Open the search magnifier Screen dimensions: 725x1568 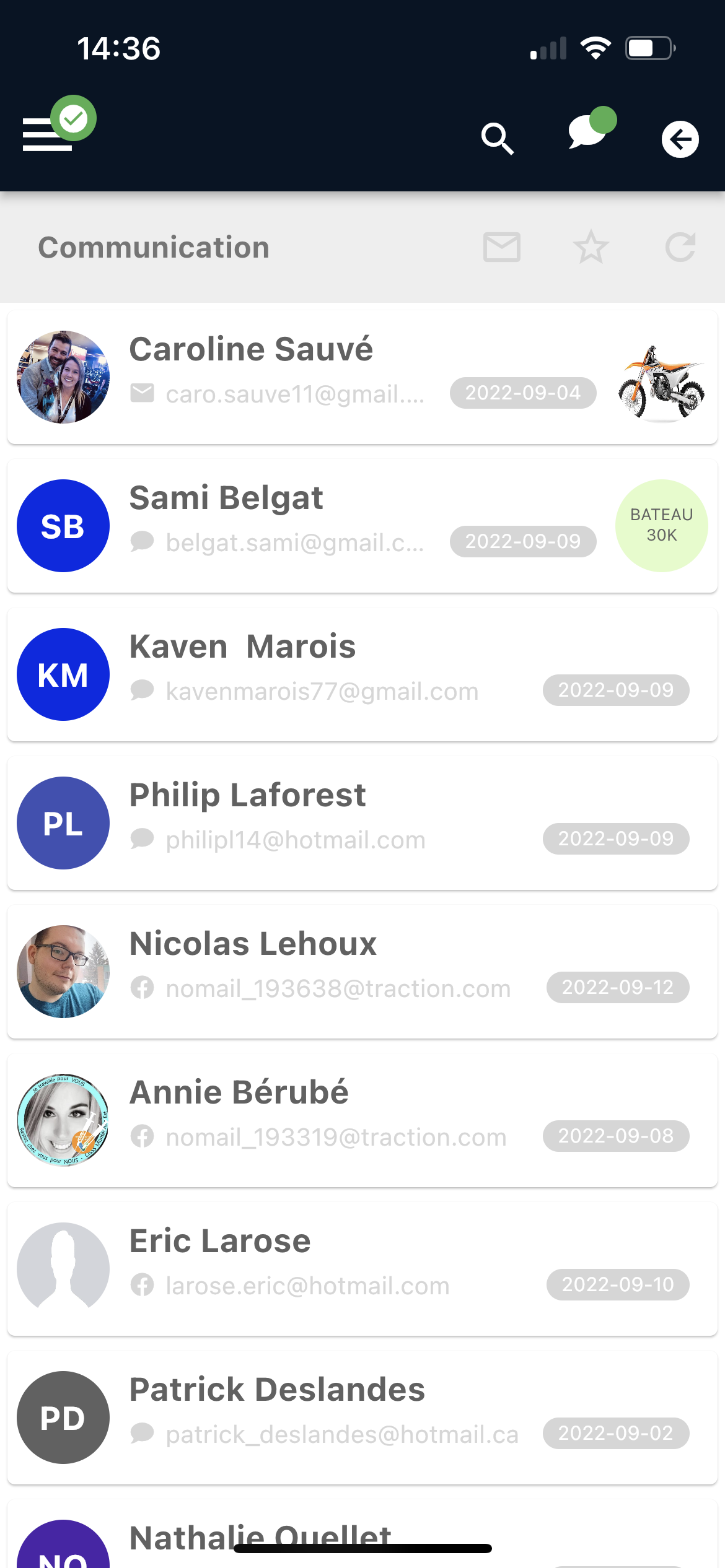tap(498, 139)
